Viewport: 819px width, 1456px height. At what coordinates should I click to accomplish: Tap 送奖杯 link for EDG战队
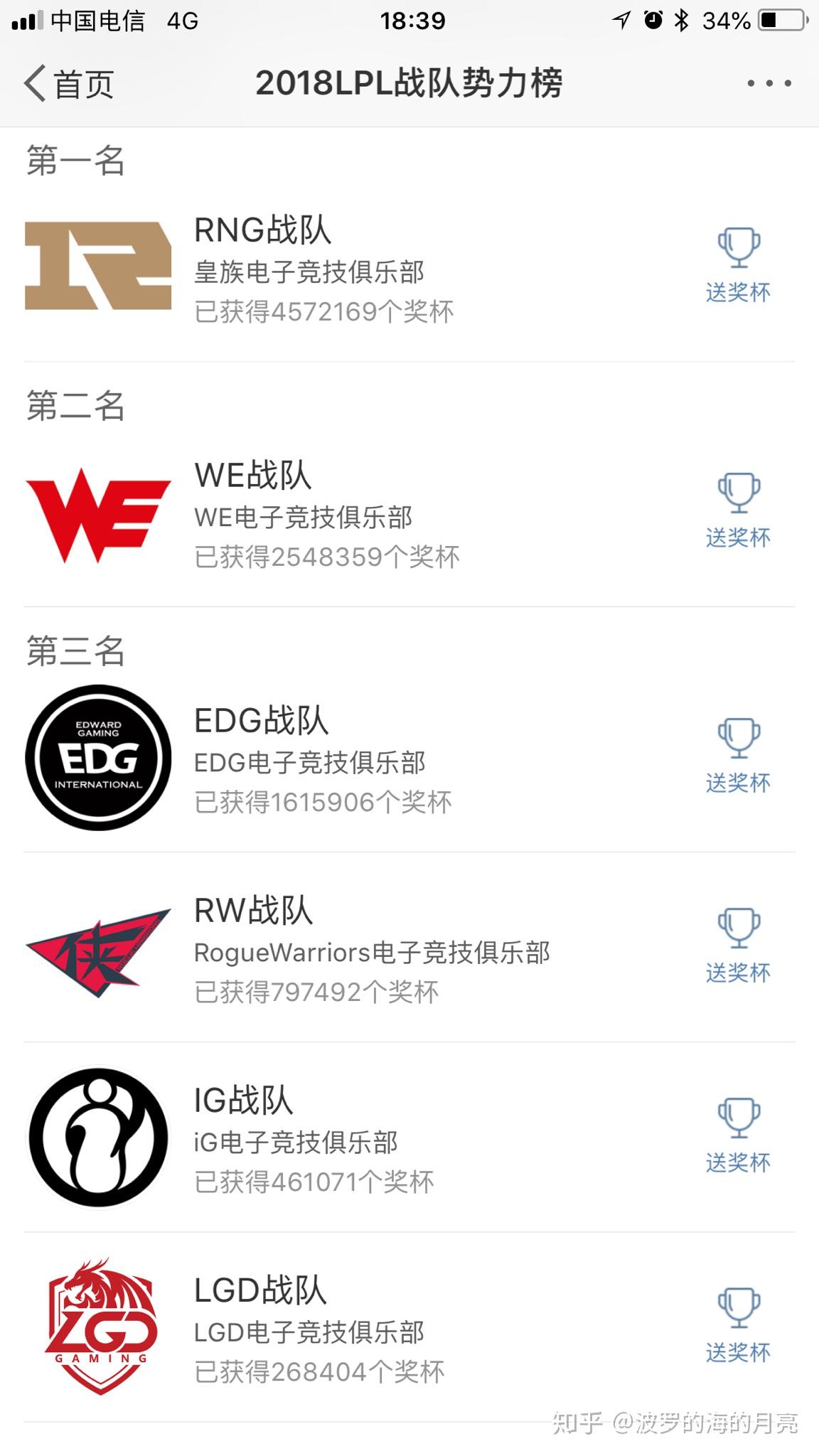tap(739, 783)
